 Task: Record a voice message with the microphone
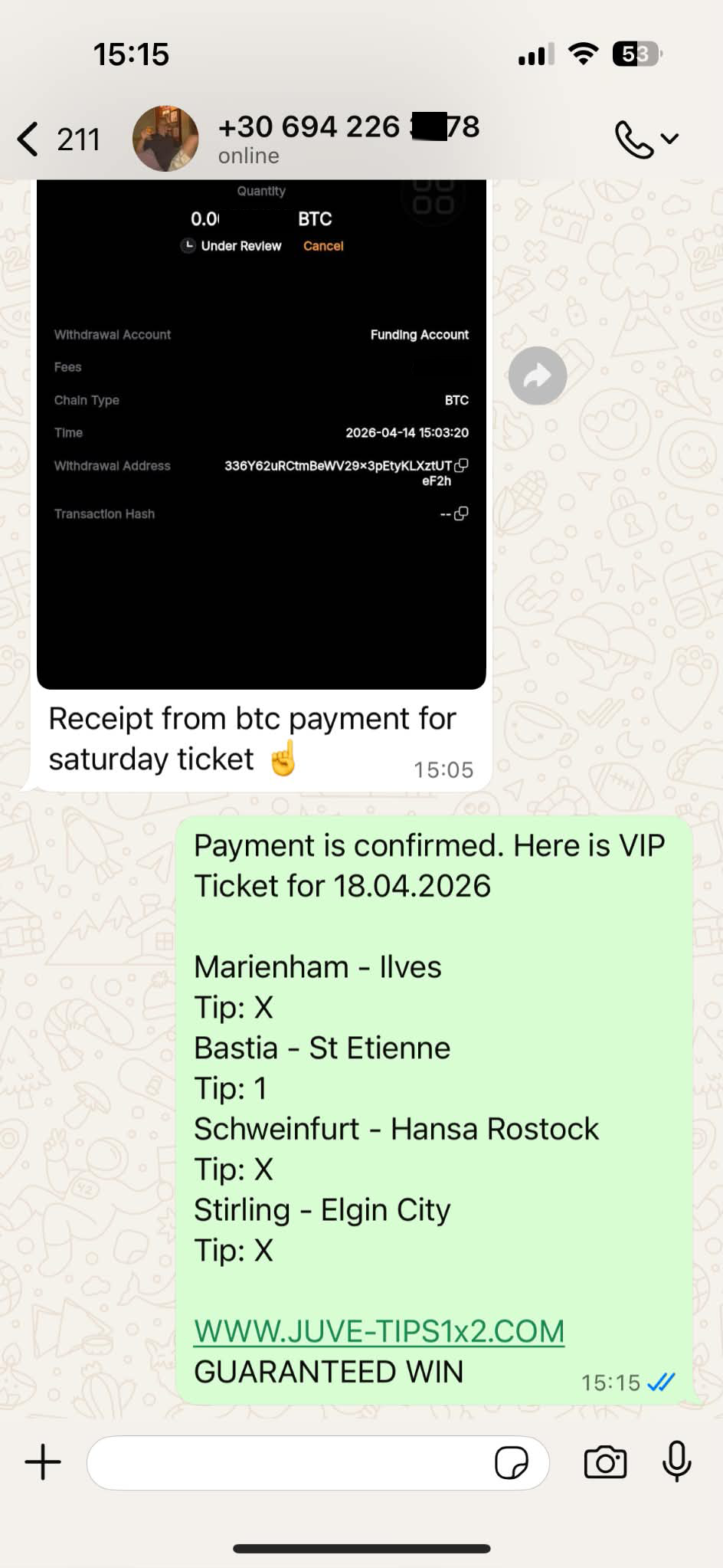click(x=676, y=1461)
